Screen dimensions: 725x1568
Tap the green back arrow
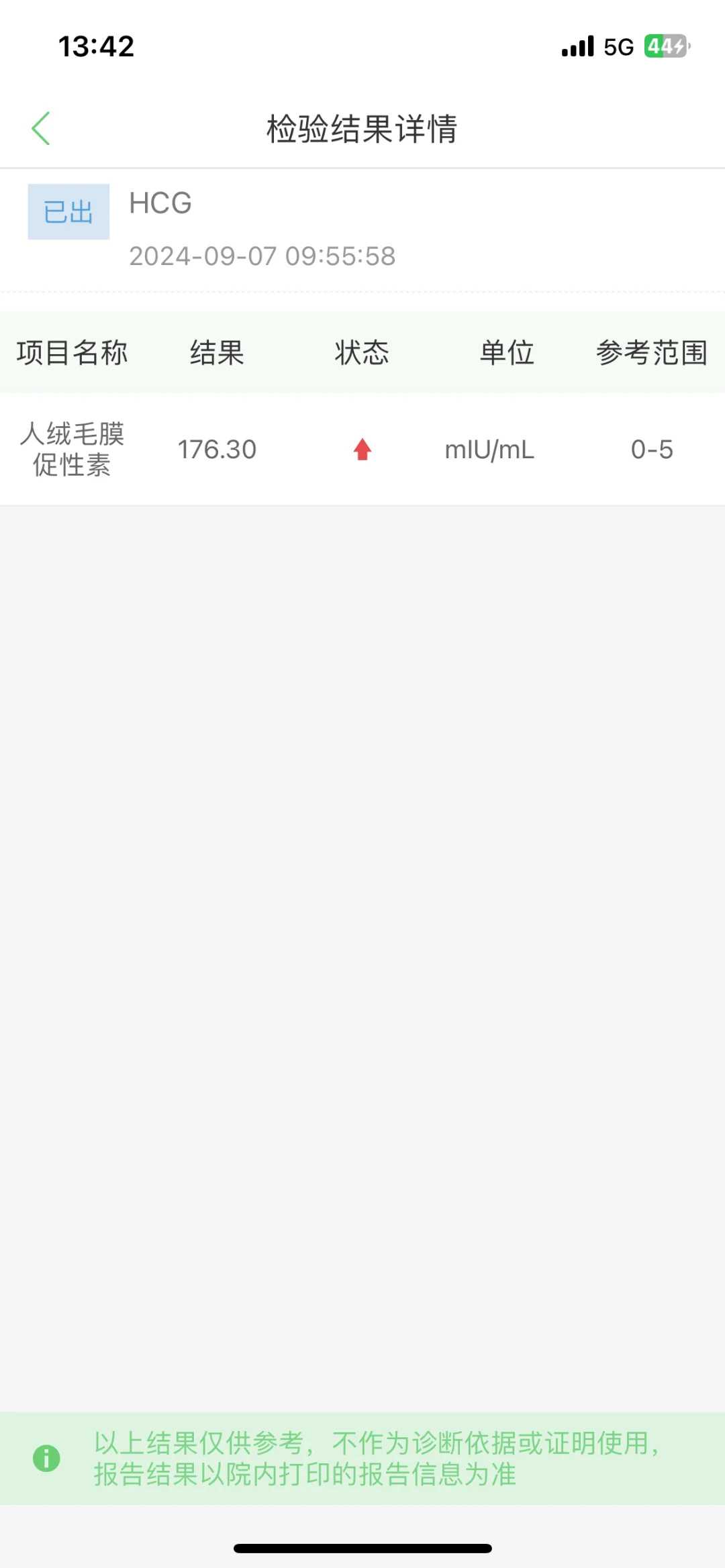42,127
